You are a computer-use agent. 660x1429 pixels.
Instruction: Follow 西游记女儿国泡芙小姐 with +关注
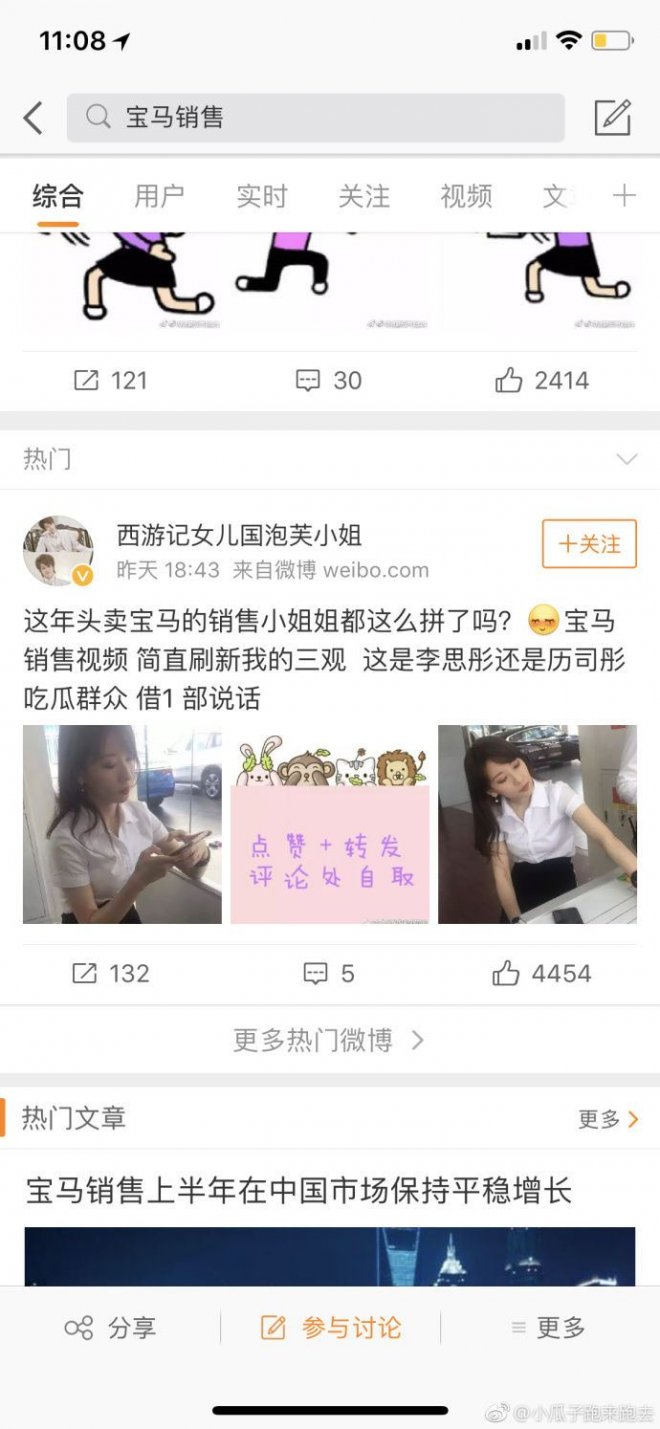point(589,544)
